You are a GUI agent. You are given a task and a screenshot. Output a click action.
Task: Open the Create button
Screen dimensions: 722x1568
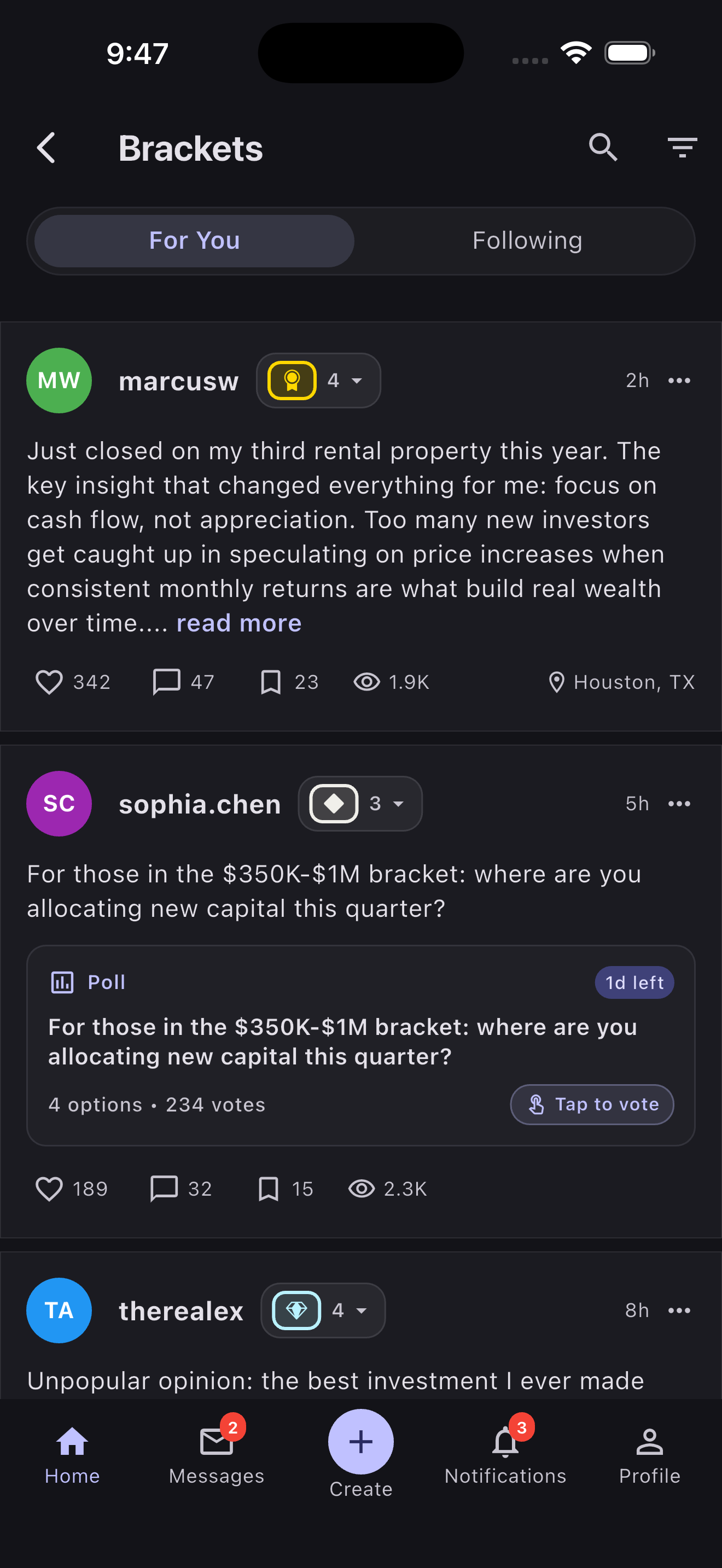360,1441
